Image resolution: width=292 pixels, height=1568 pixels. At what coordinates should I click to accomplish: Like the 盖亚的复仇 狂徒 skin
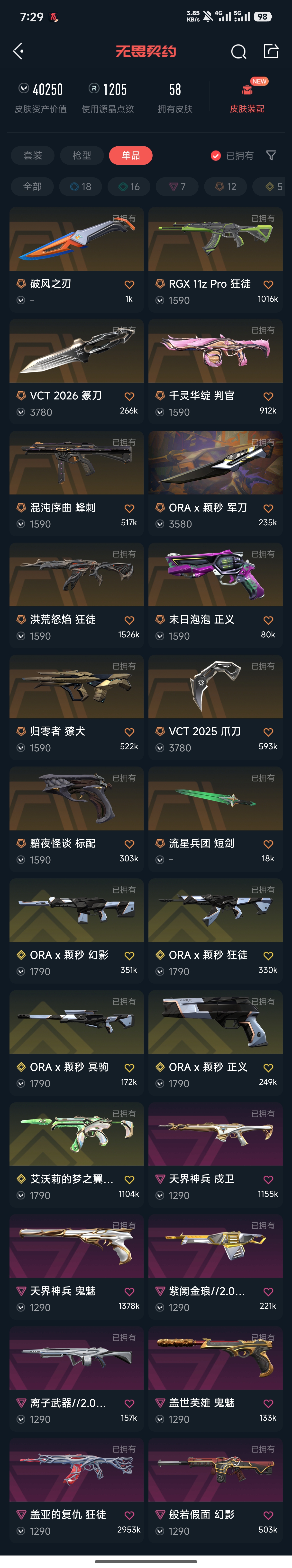[129, 1515]
